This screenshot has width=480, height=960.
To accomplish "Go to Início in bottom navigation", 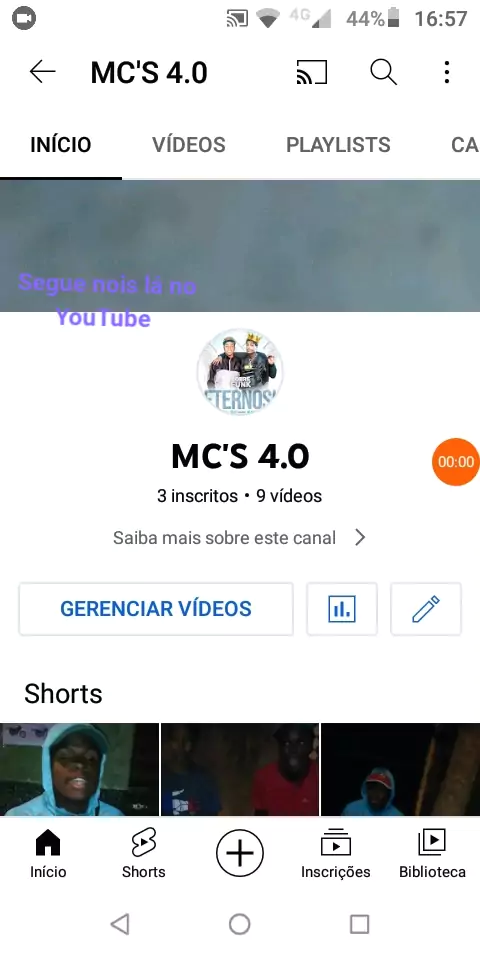I will pos(48,854).
